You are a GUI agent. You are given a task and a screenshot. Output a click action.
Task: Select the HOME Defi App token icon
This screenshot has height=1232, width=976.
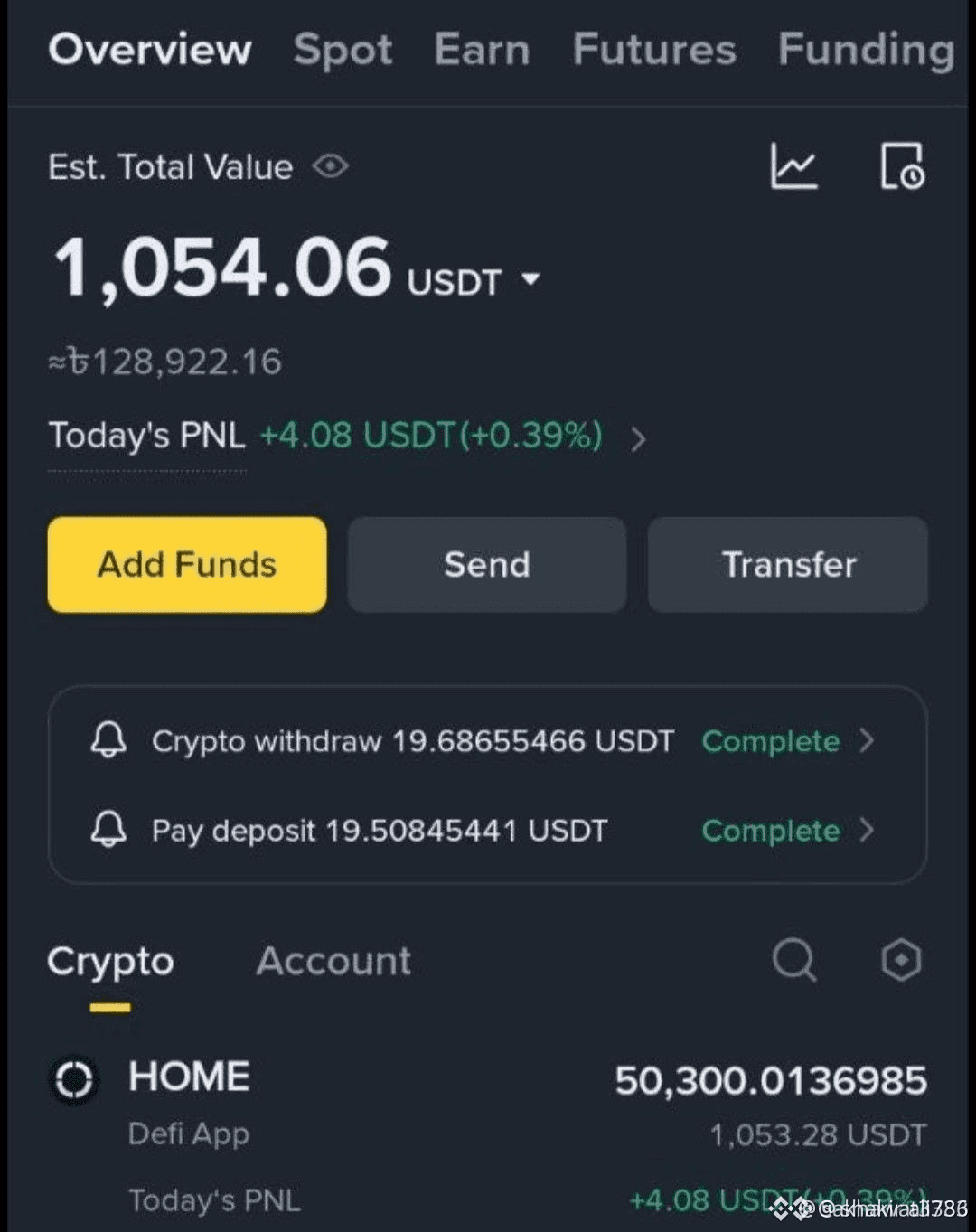(x=72, y=1079)
